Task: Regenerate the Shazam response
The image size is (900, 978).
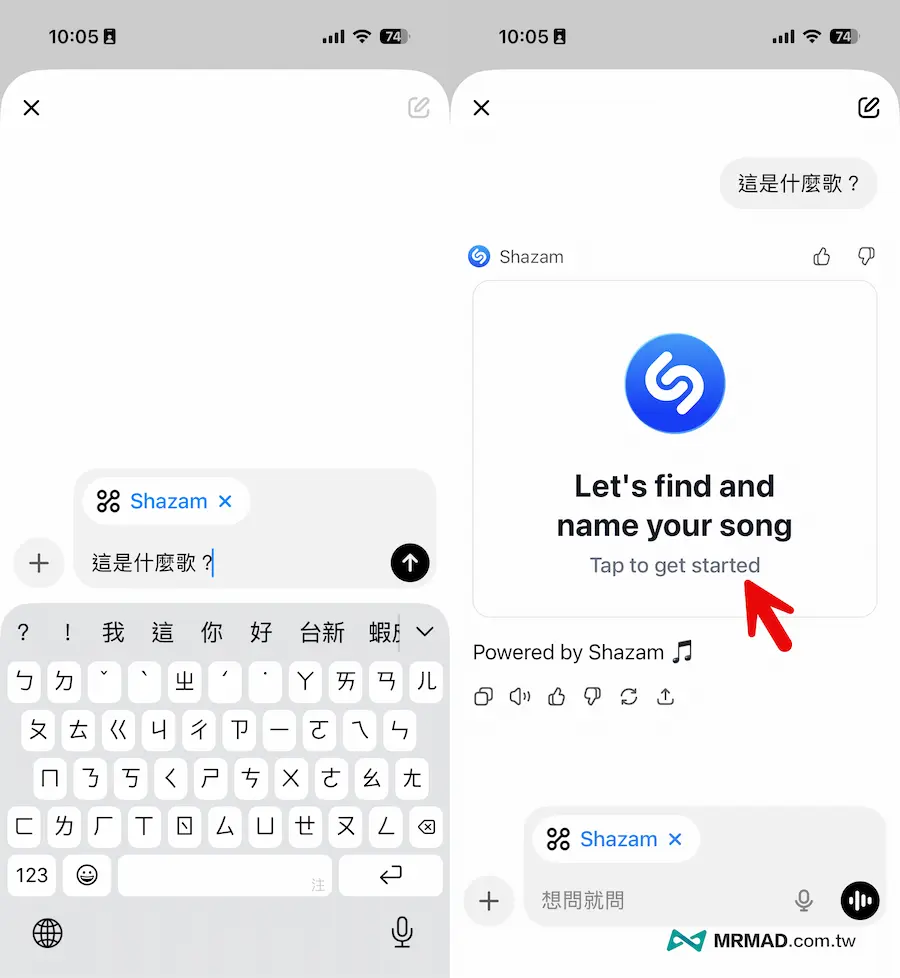Action: pyautogui.click(x=628, y=697)
